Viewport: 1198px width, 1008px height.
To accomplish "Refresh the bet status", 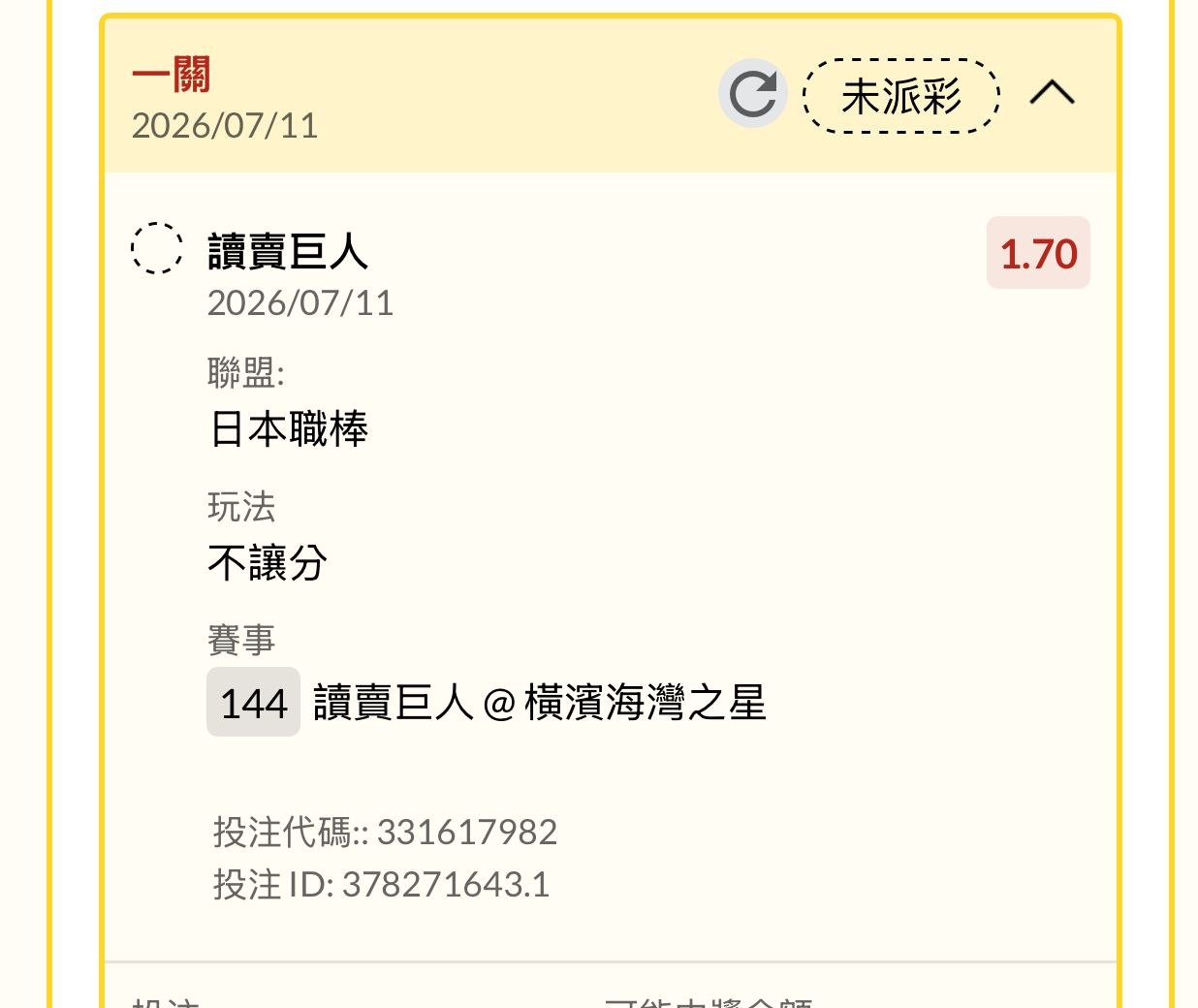I will [753, 94].
